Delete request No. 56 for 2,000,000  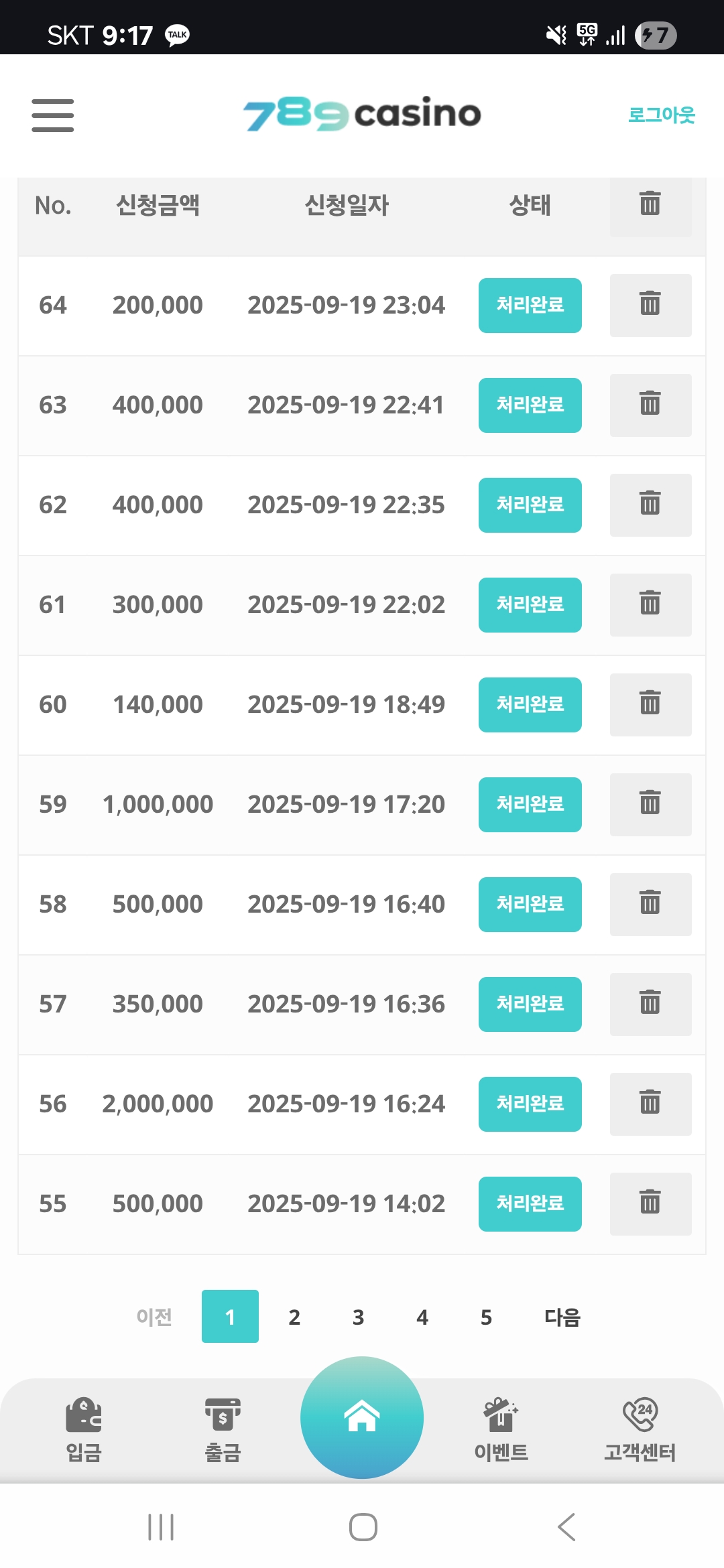650,1104
